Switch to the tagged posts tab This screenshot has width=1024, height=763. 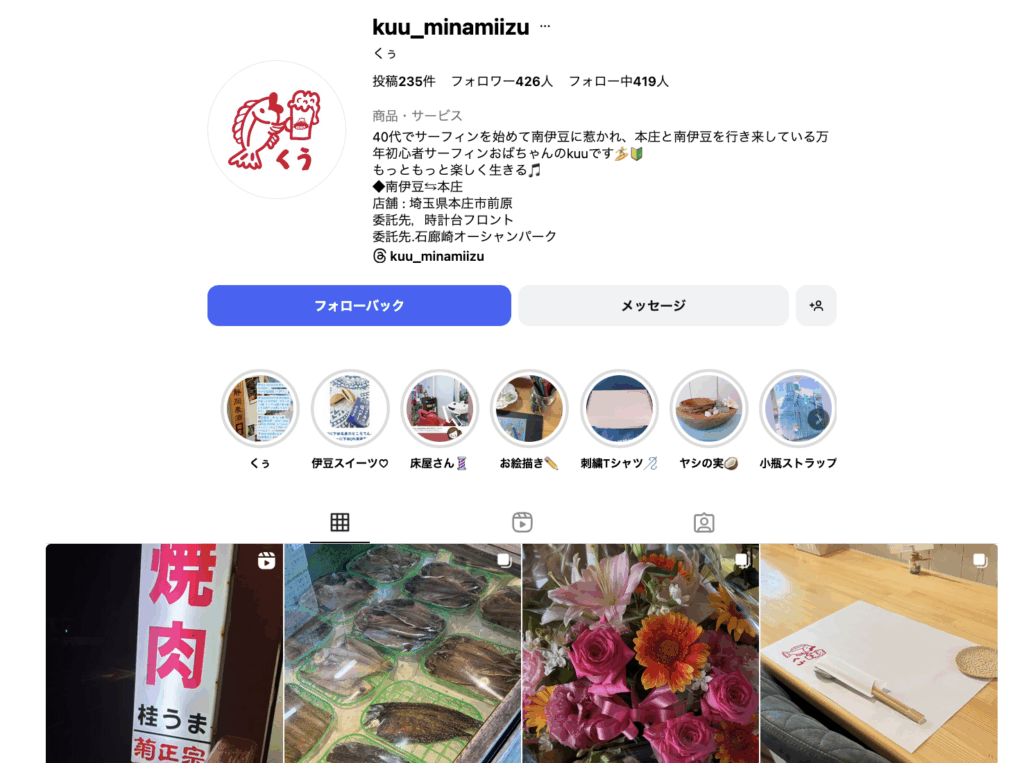(704, 522)
